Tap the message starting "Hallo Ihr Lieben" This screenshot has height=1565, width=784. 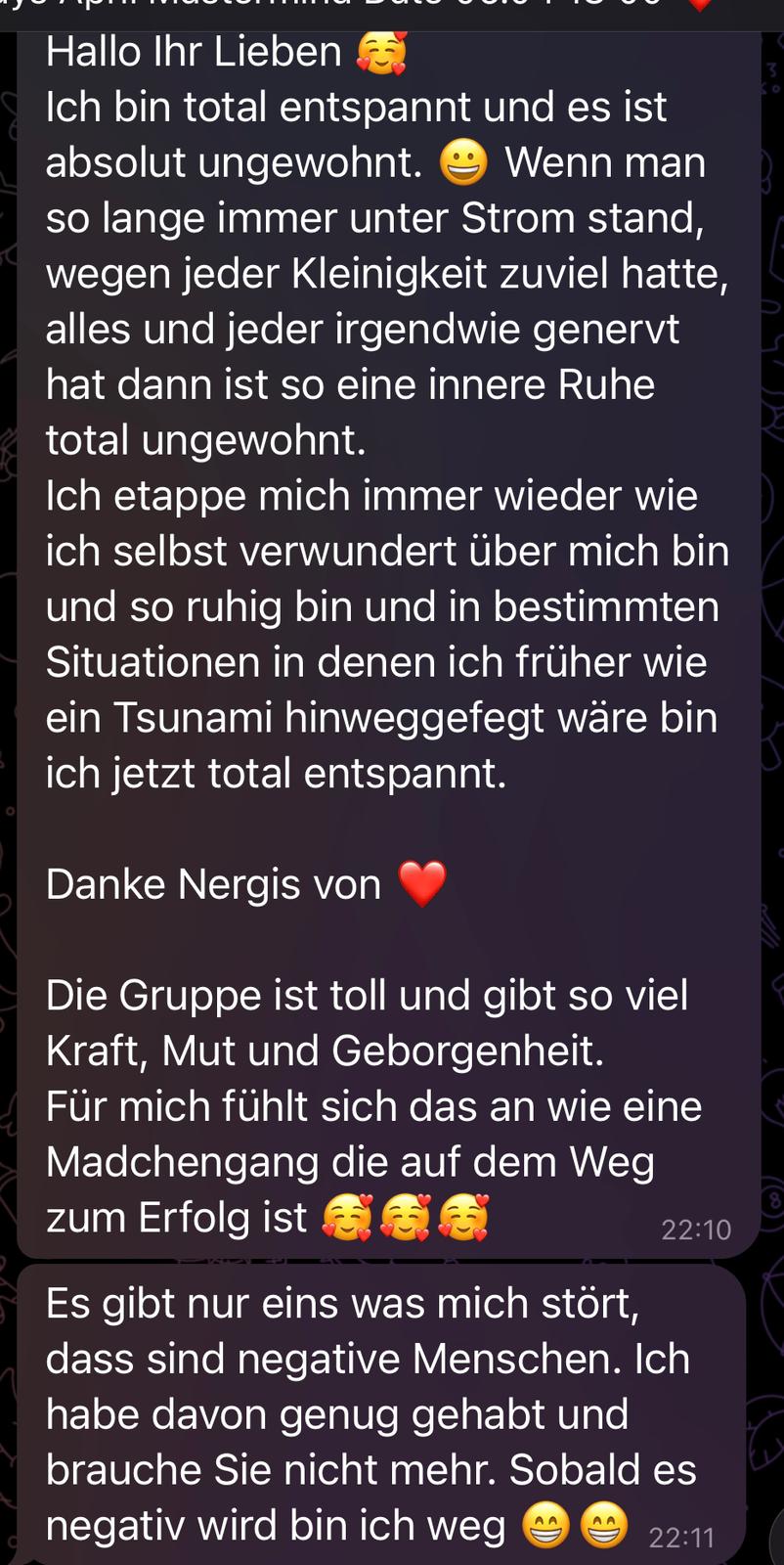388,641
